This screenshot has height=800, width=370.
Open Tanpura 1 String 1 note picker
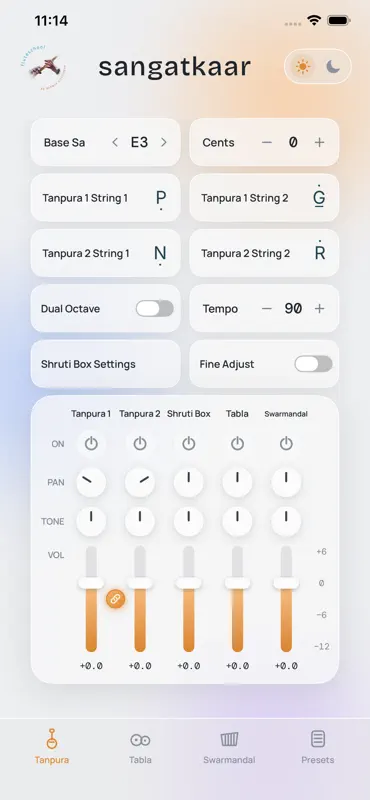[x=106, y=198]
